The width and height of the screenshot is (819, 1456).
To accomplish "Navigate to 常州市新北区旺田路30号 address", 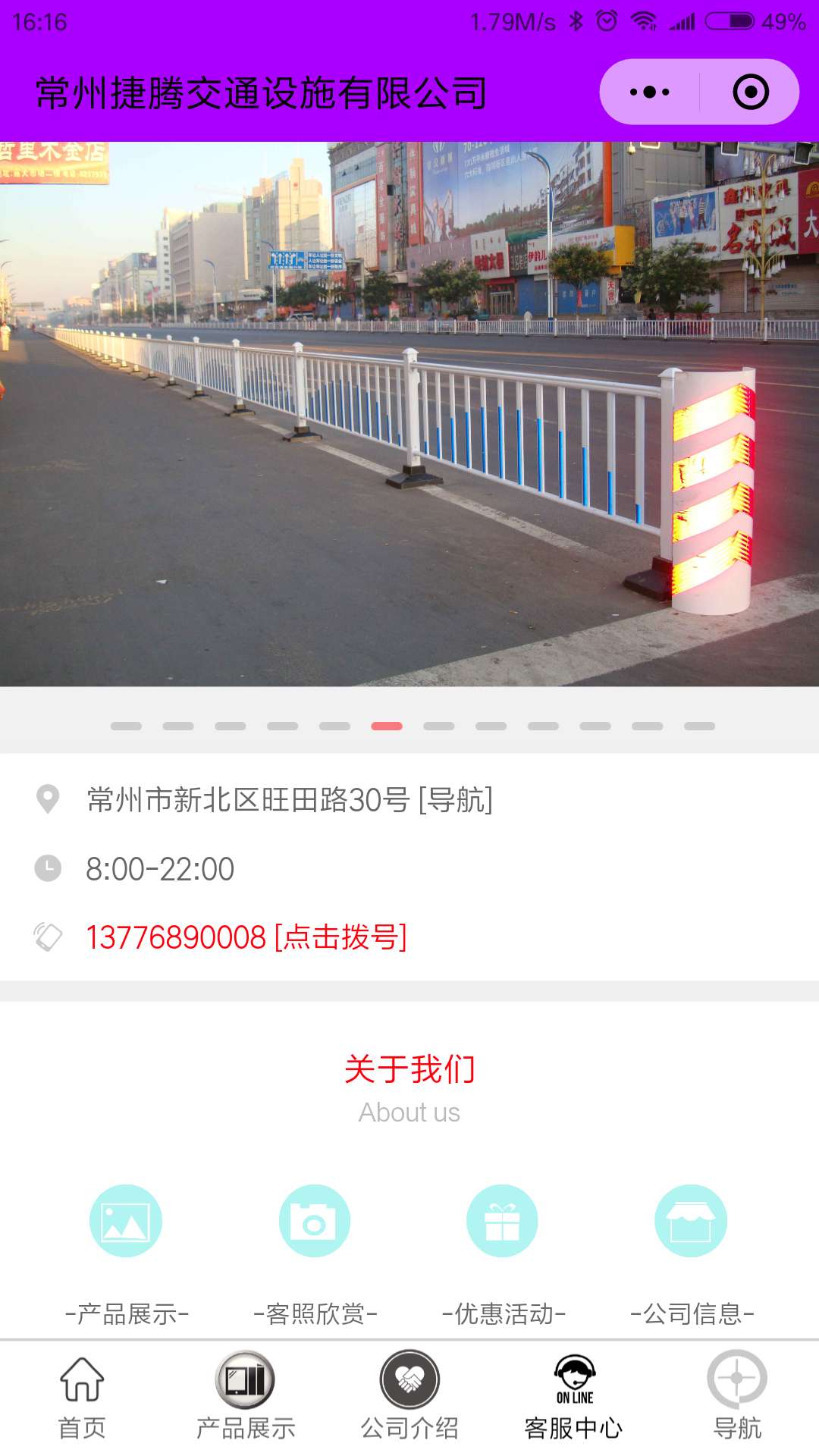I will (290, 800).
